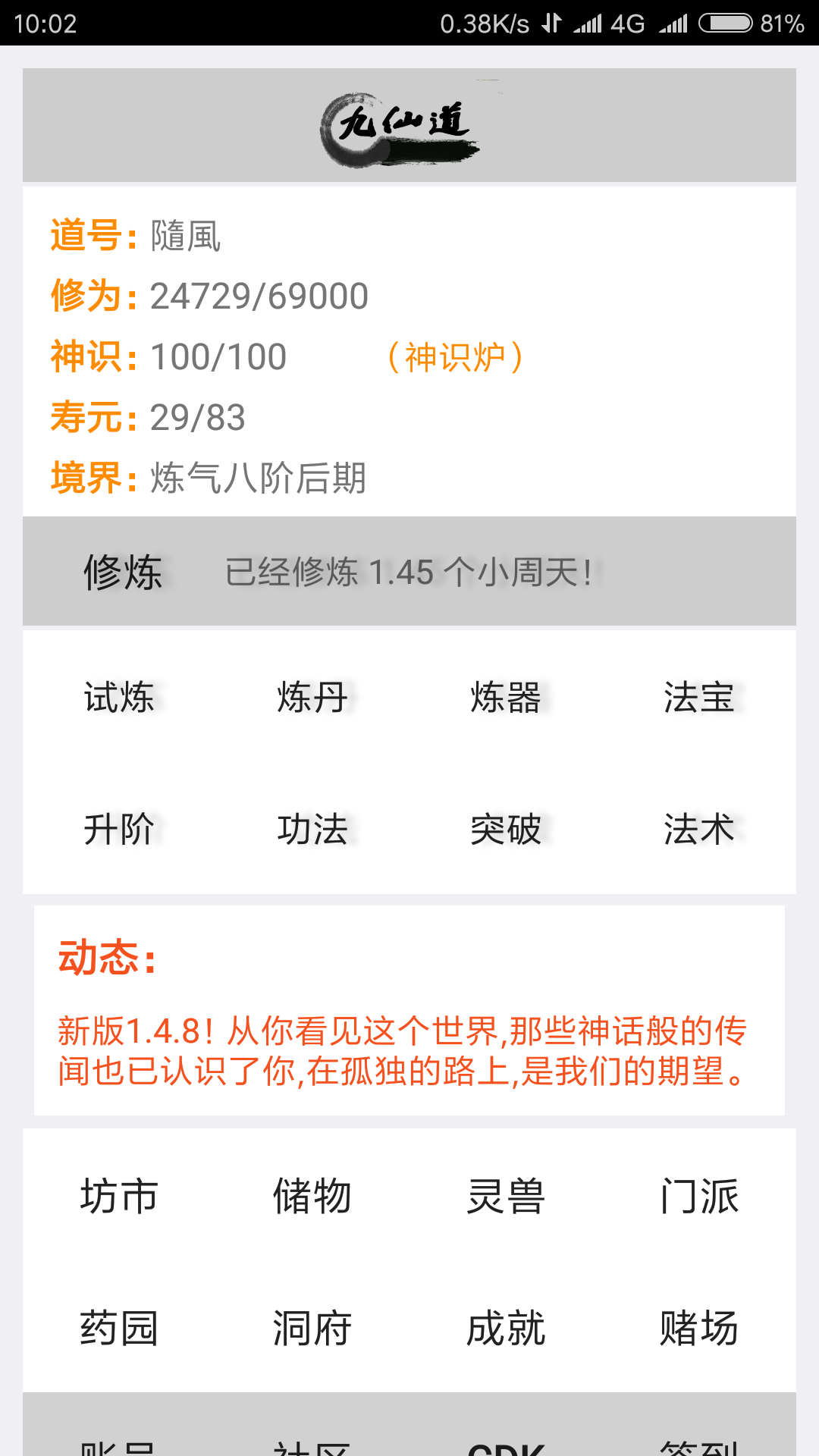Tap the 修炼 cultivate button

pos(123,572)
